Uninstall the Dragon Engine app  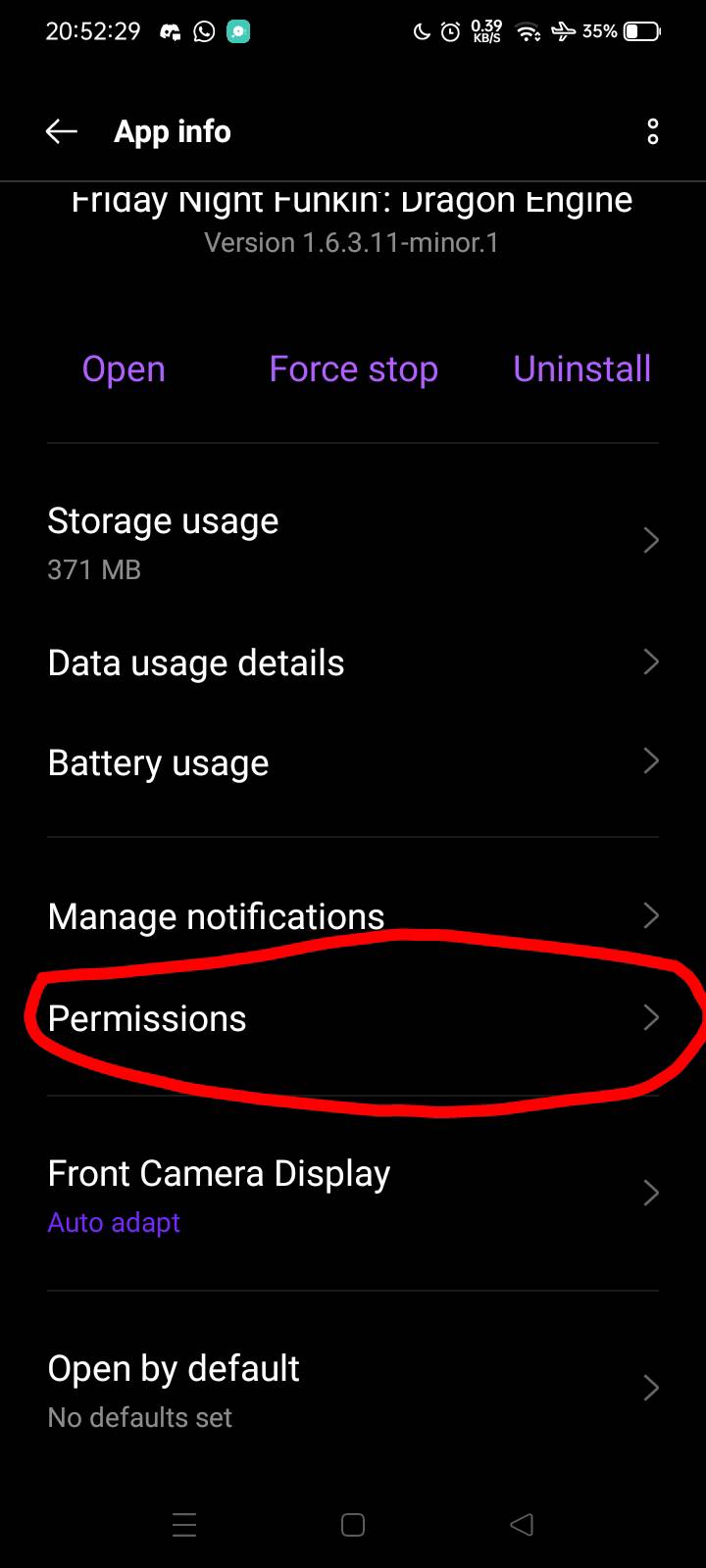[x=581, y=369]
